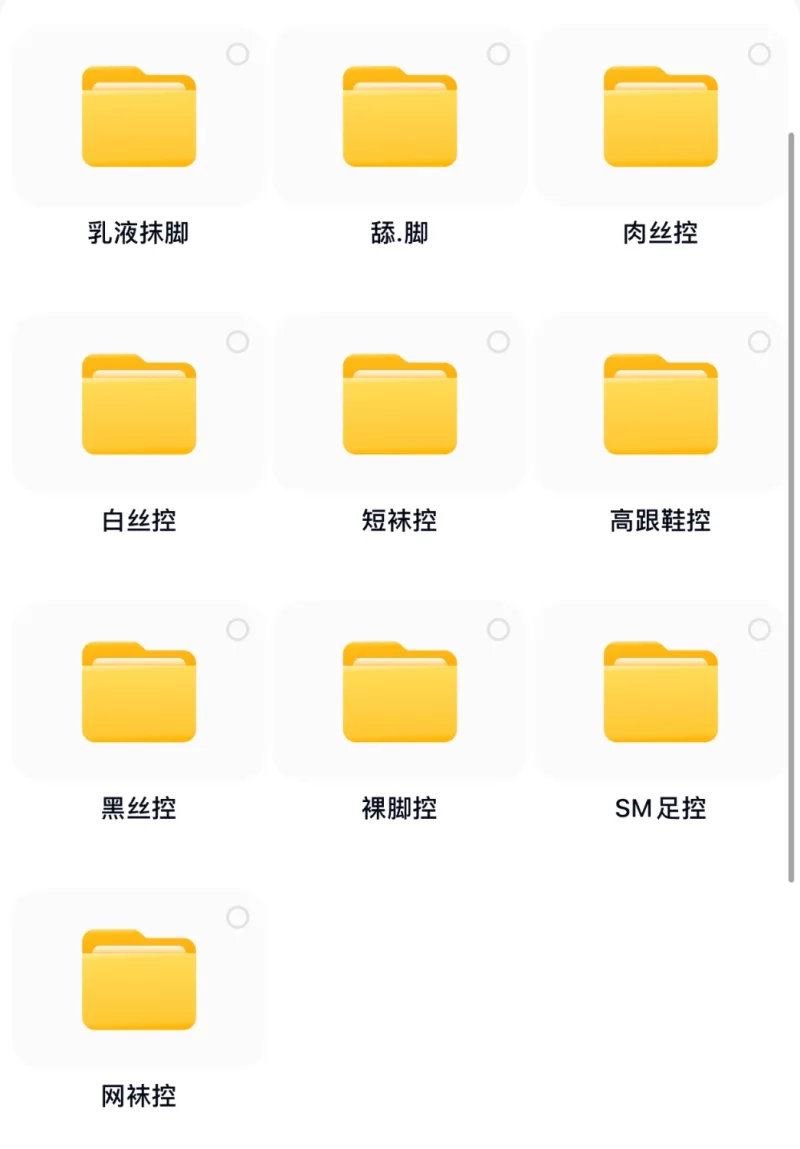Open the SM 足控 folder

tap(660, 690)
